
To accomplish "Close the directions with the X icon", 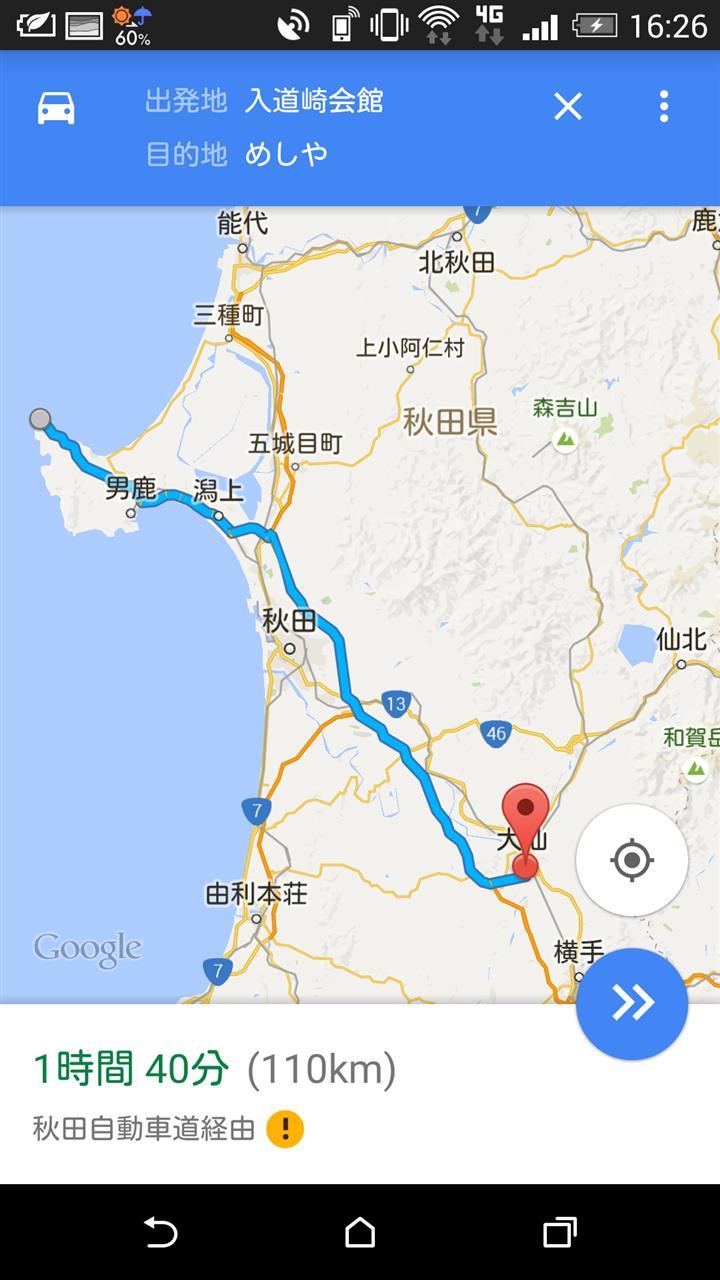I will (568, 106).
